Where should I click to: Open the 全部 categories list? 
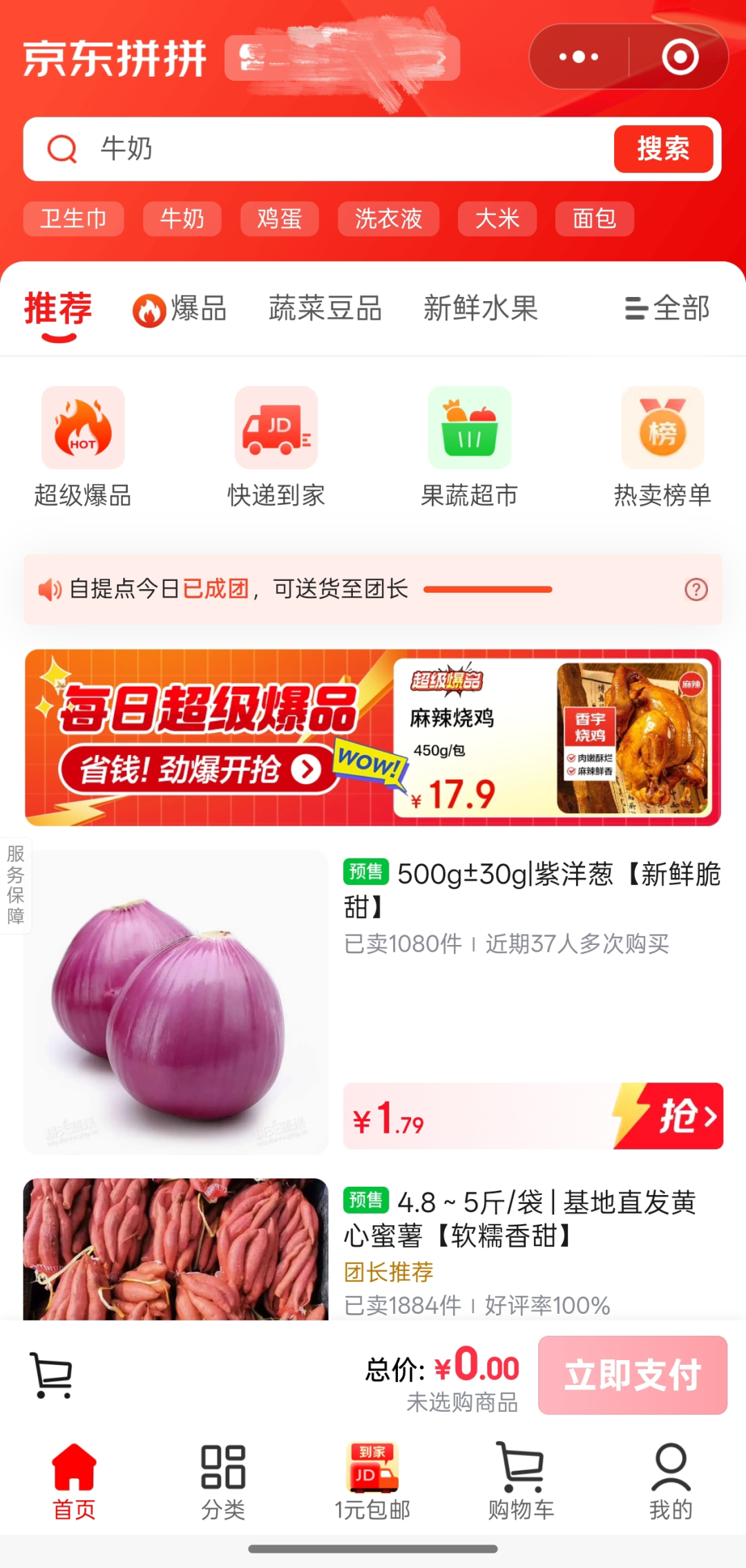(667, 309)
